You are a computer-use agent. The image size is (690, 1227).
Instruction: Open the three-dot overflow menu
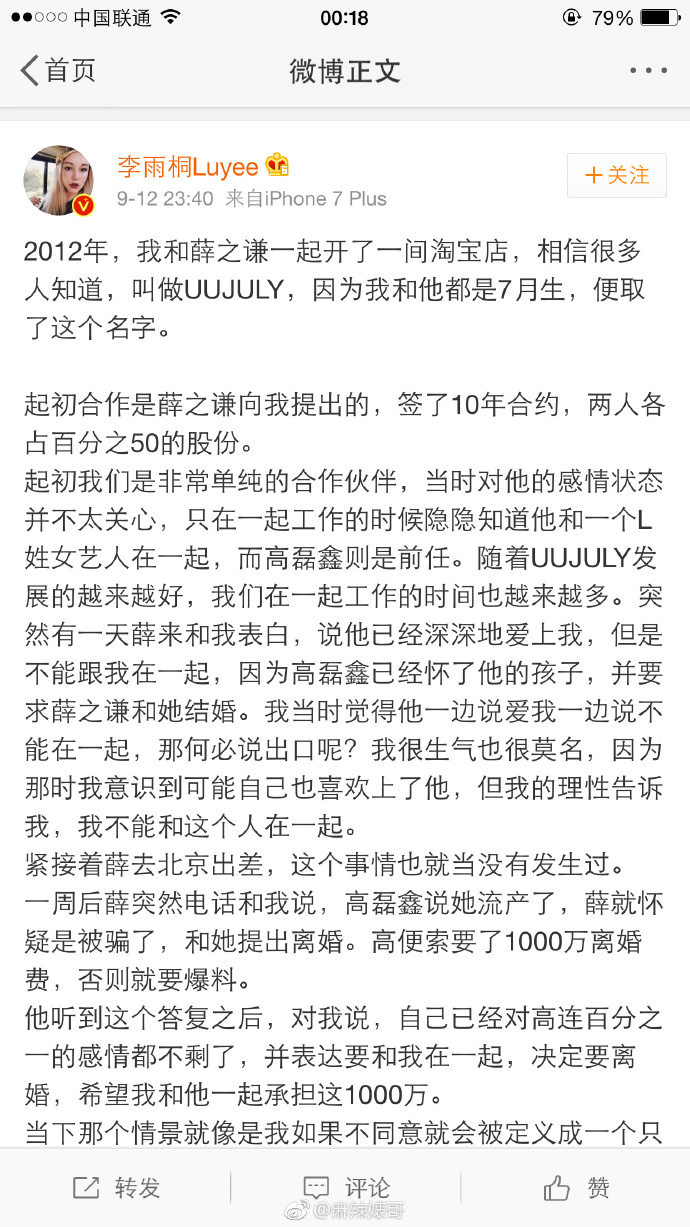[x=648, y=71]
